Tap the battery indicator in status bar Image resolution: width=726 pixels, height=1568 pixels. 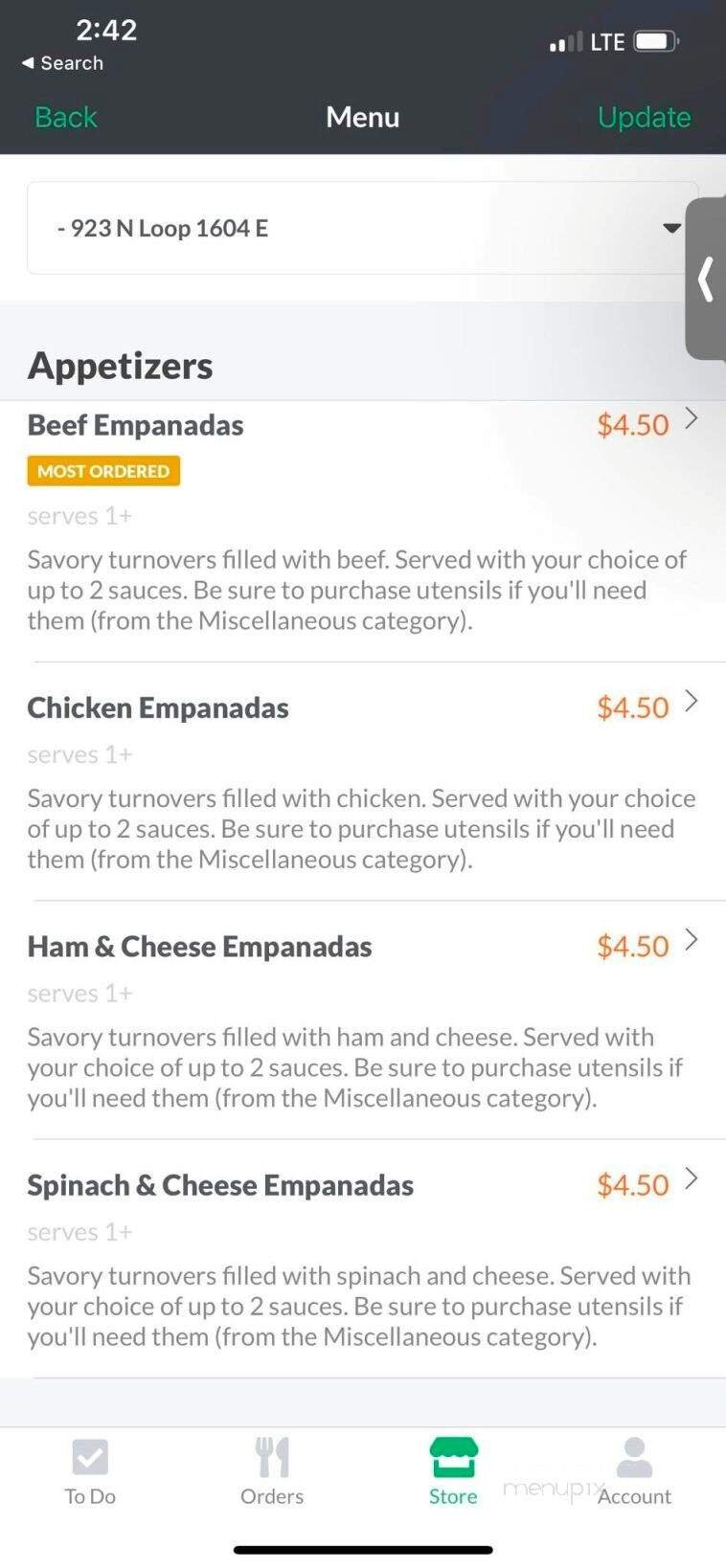coord(654,41)
